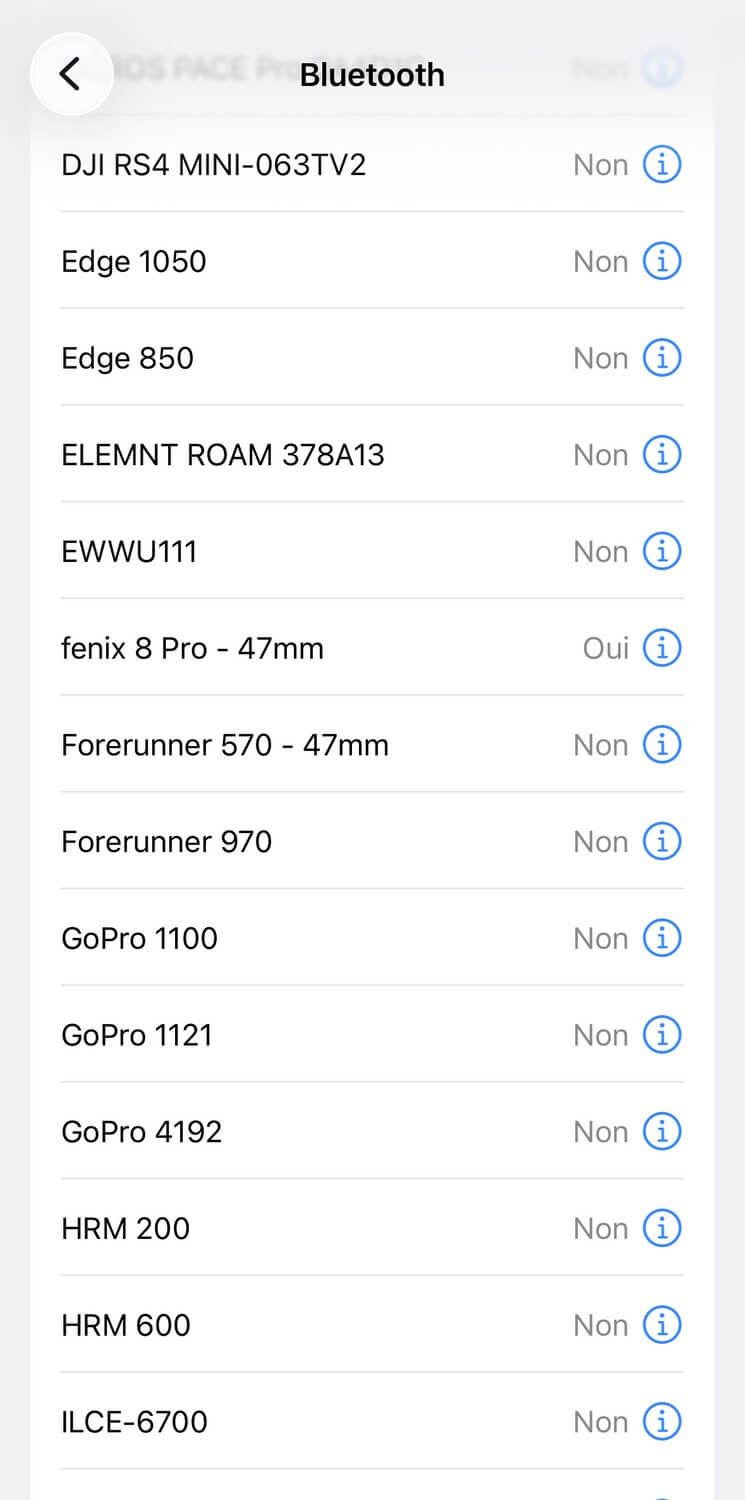Show HRM 600 device info
The image size is (745, 1500).
pyautogui.click(x=661, y=1325)
